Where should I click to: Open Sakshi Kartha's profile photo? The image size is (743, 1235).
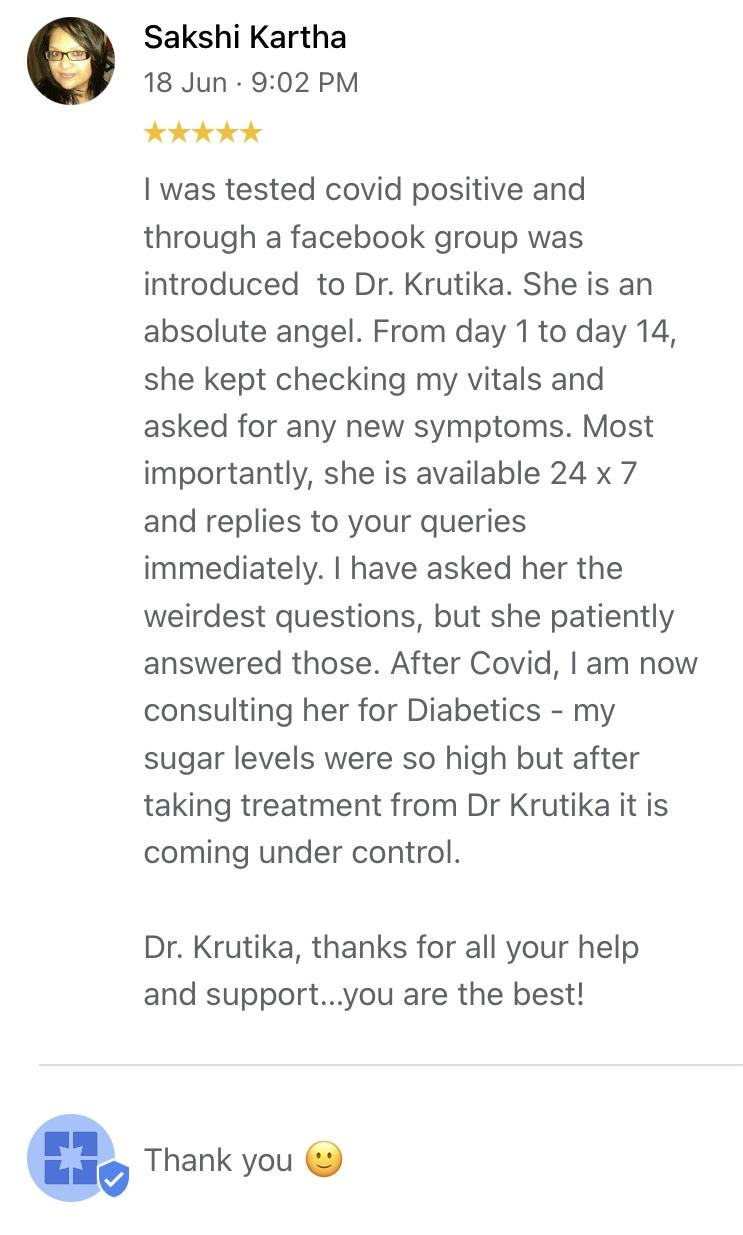pyautogui.click(x=71, y=61)
